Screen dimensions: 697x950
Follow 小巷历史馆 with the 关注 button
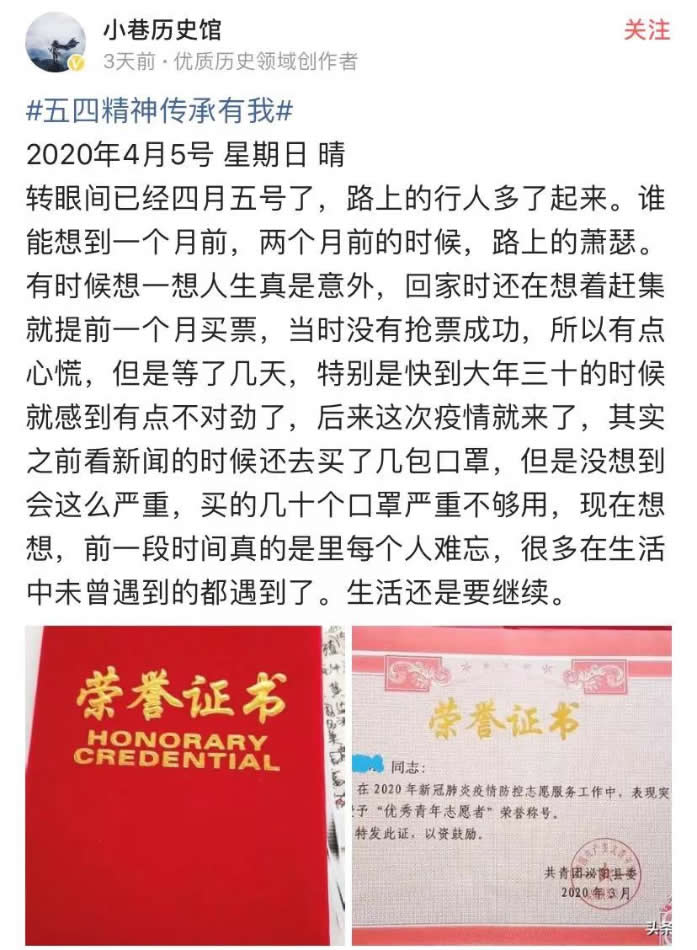tap(647, 31)
